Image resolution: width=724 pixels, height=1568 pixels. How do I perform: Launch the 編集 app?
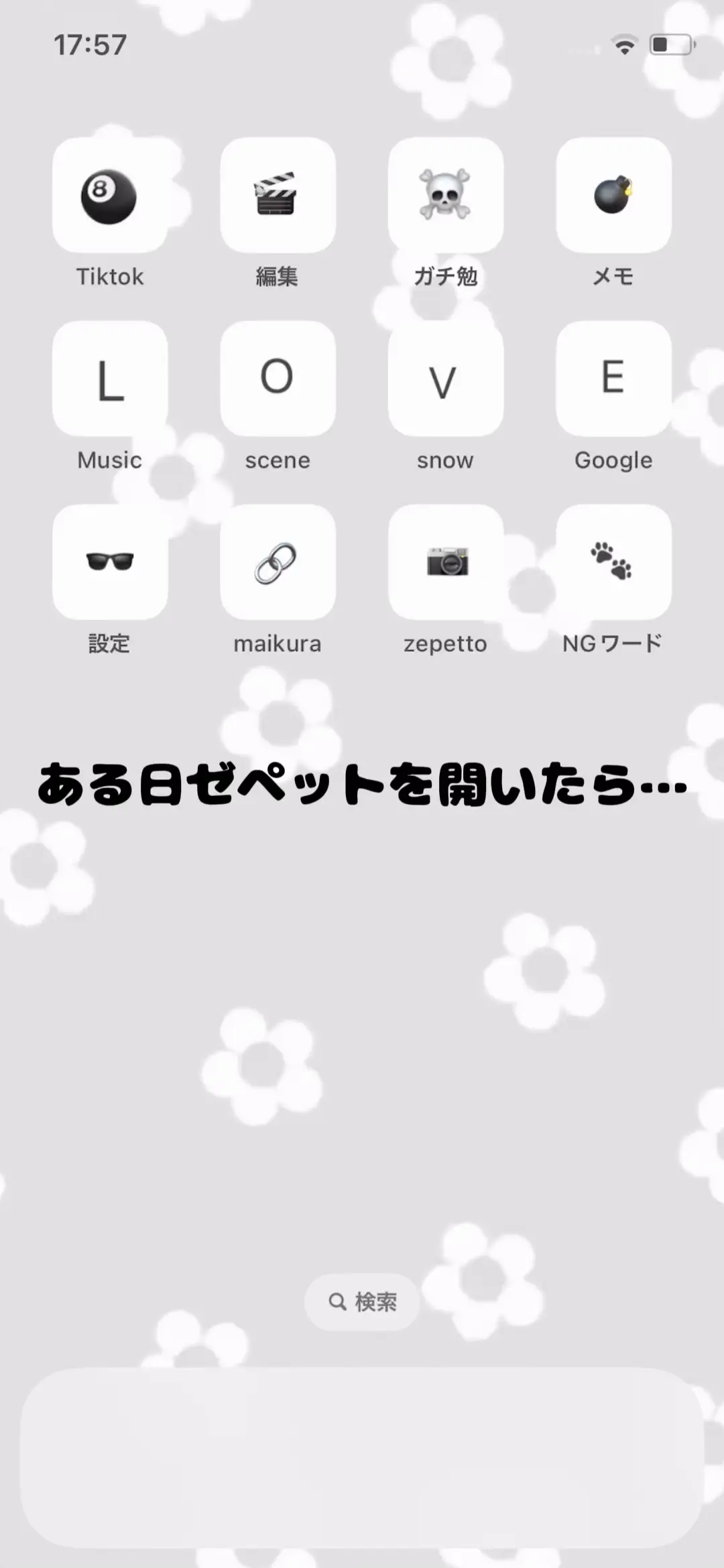[x=278, y=196]
